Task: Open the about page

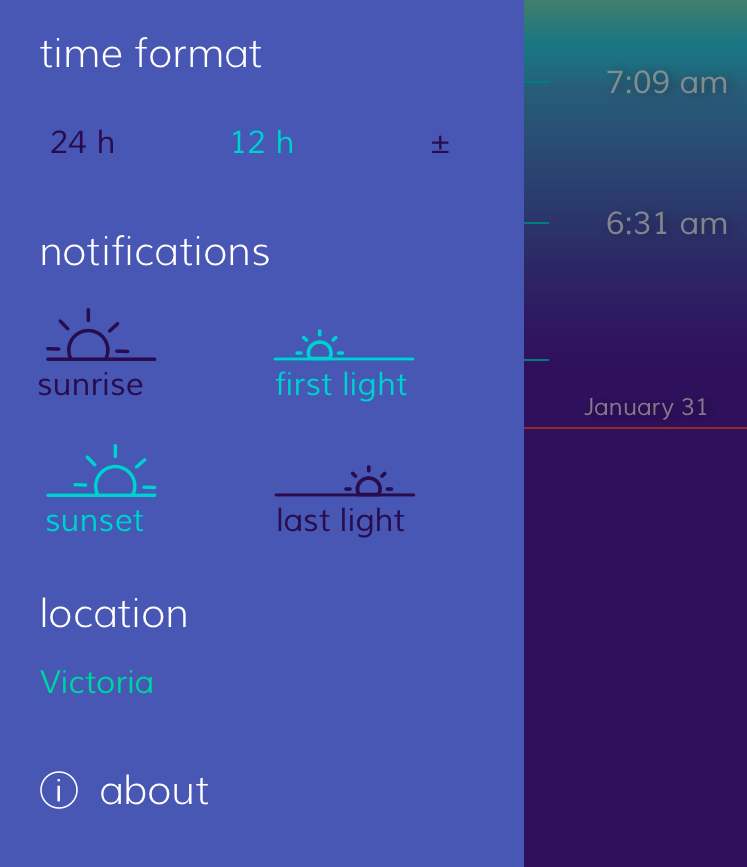Action: (x=125, y=791)
